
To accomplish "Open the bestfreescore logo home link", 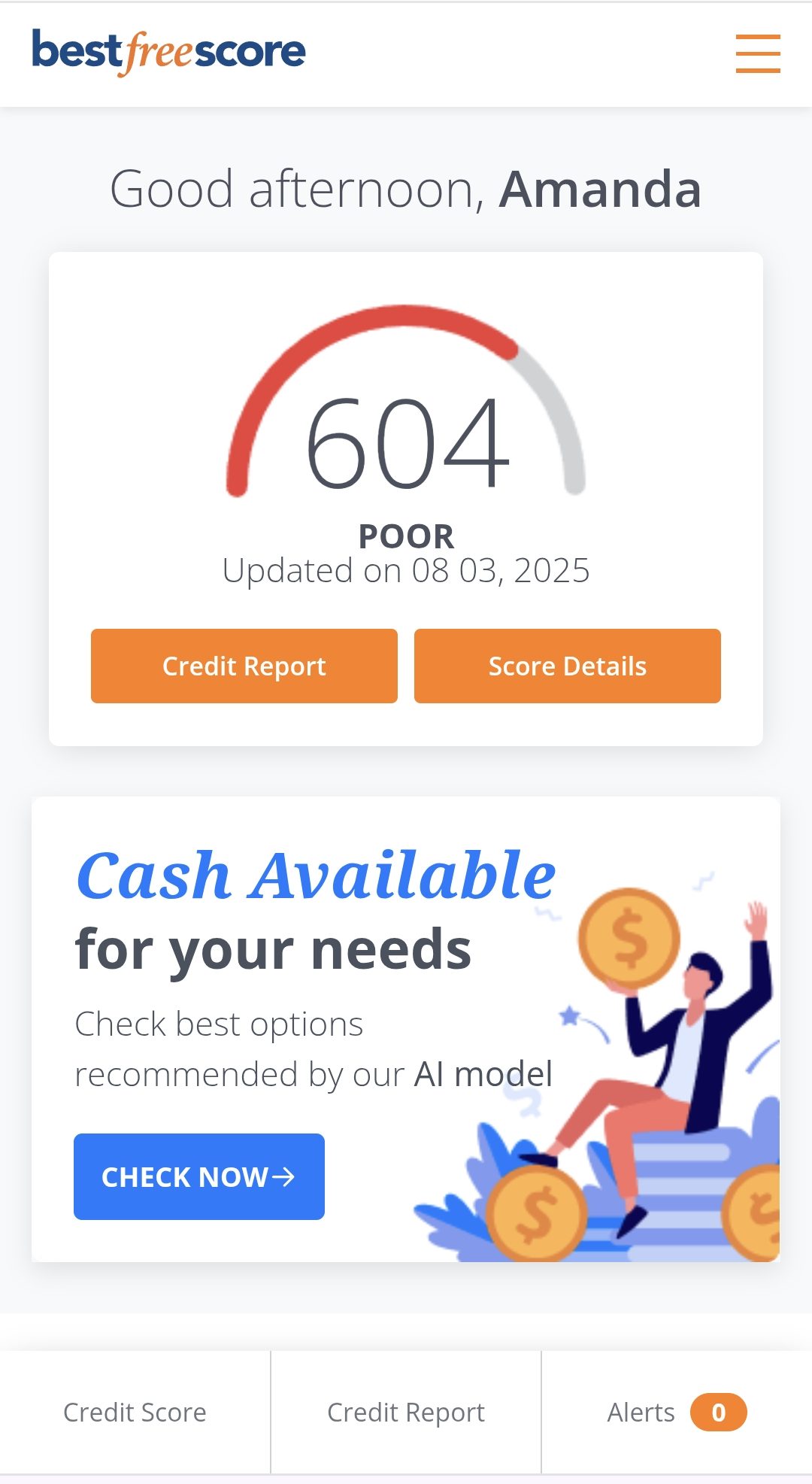I will click(x=168, y=51).
